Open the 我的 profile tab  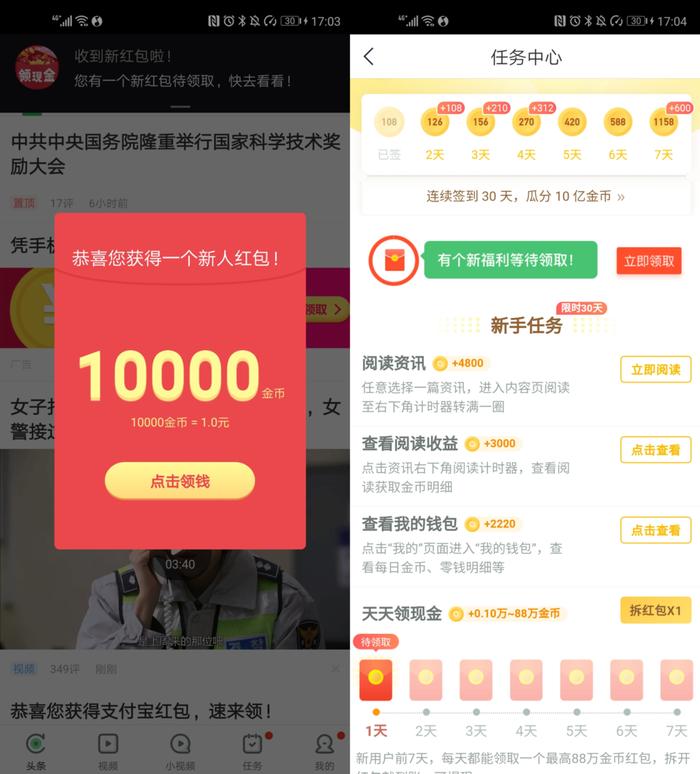click(x=324, y=750)
